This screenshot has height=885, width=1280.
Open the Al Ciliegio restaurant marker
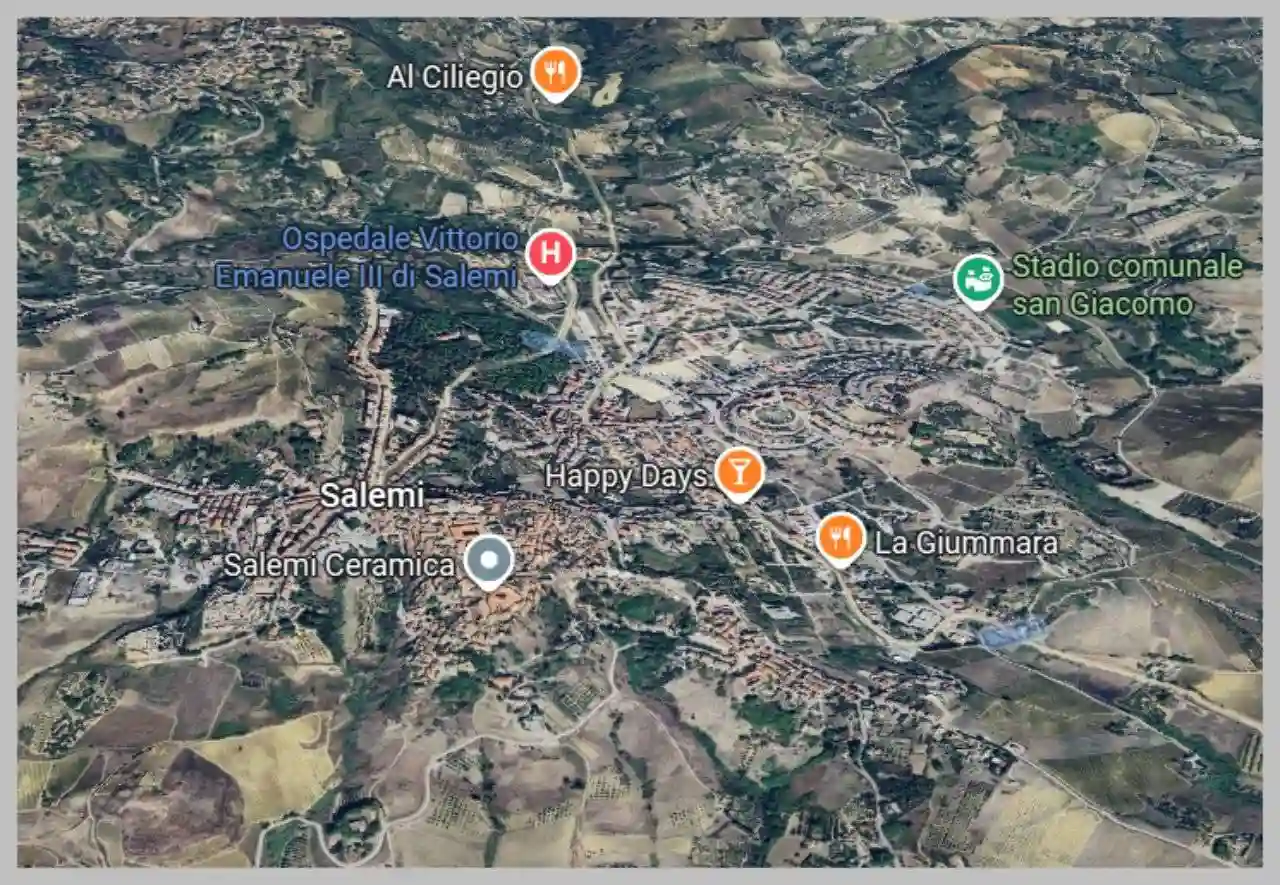(x=555, y=72)
